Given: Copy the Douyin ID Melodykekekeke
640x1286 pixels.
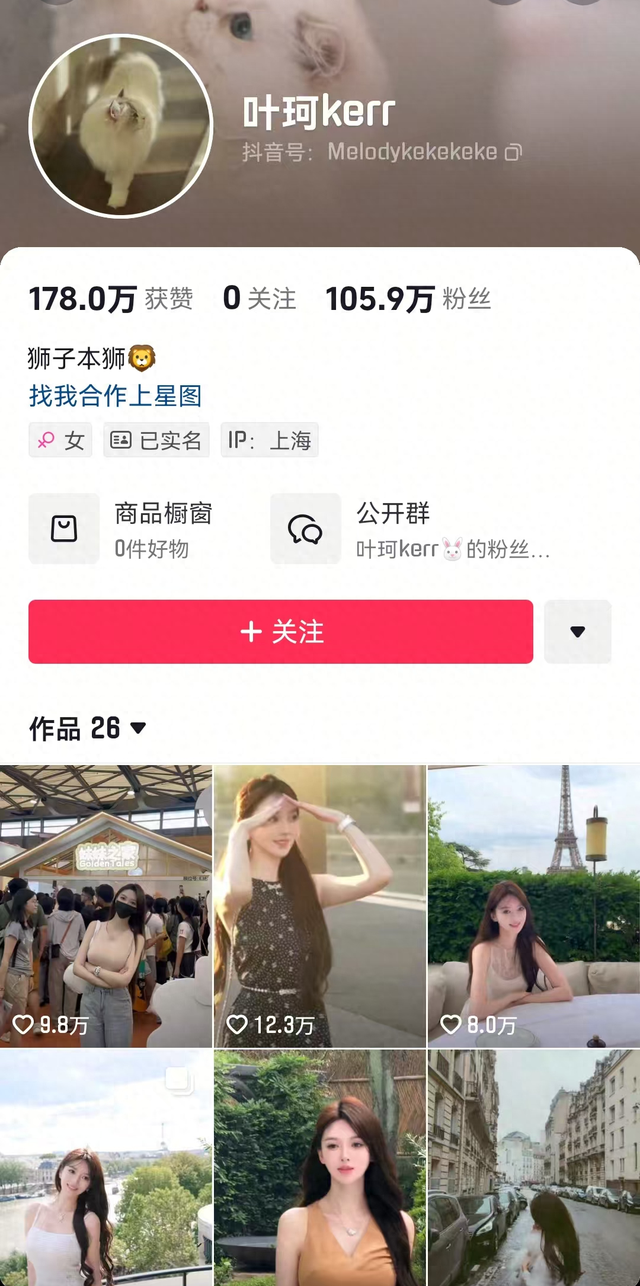Looking at the screenshot, I should 513,152.
